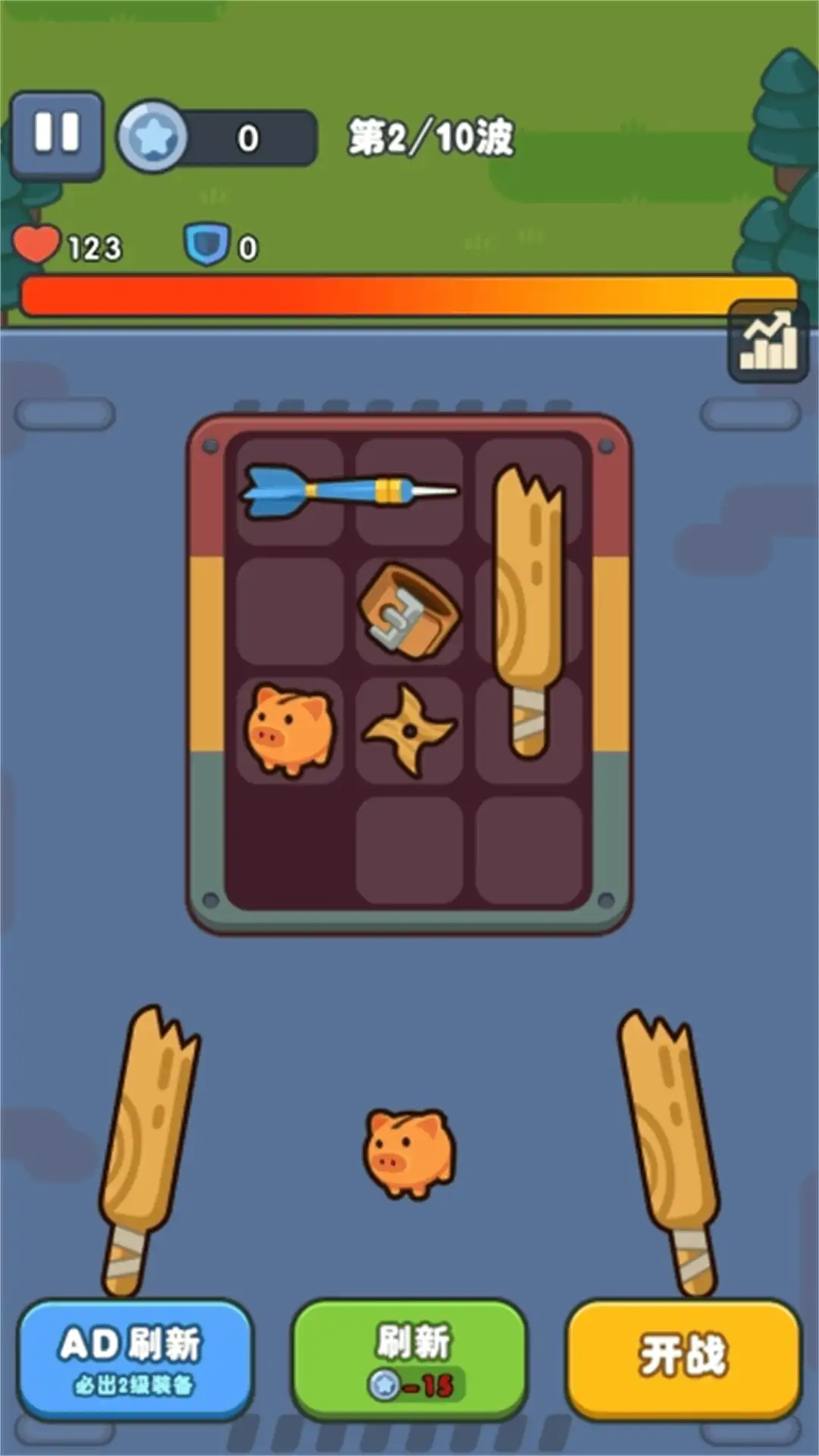The width and height of the screenshot is (819, 1456).
Task: Select the wooden shuriken in the grid
Action: click(x=409, y=730)
